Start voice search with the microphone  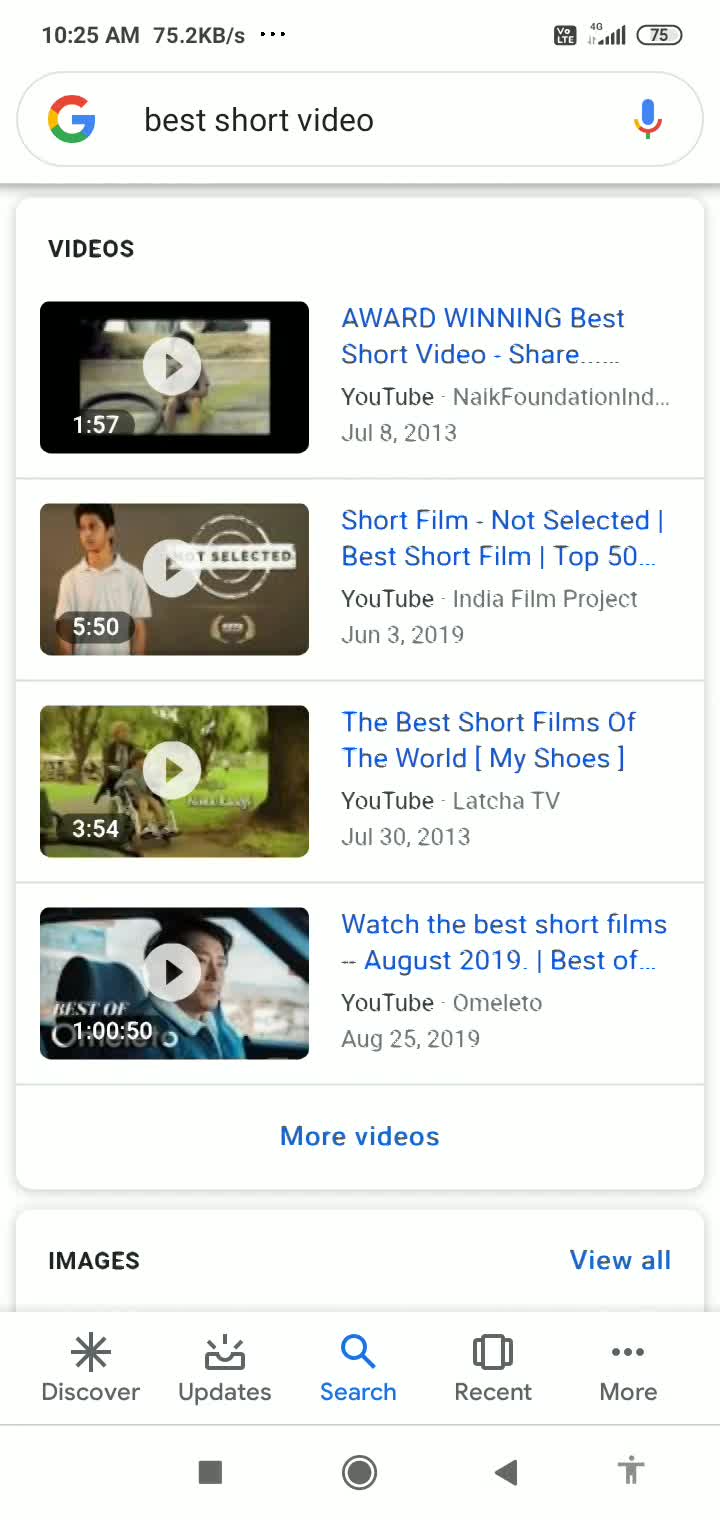[647, 120]
